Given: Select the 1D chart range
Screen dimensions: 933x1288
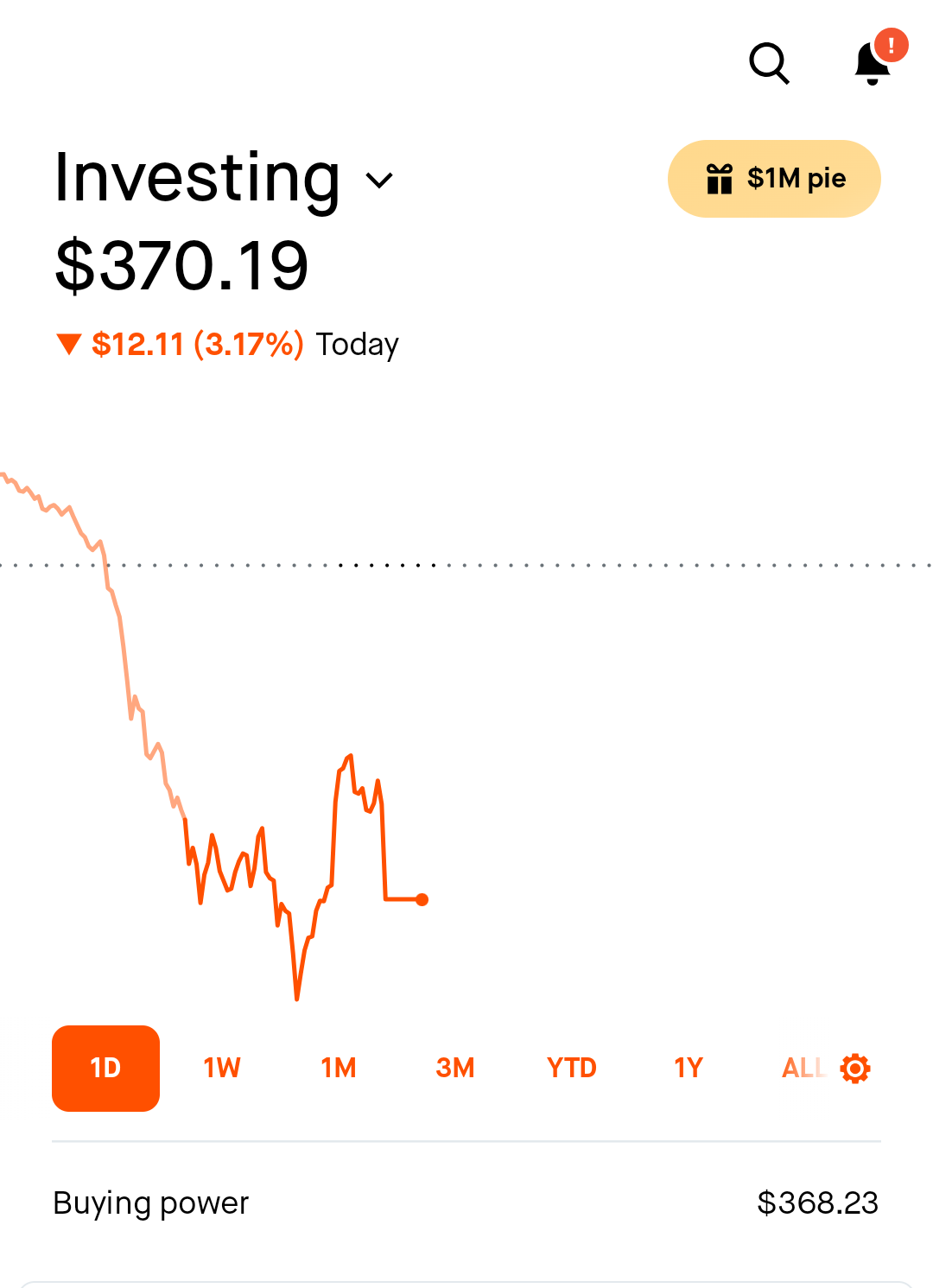Looking at the screenshot, I should pyautogui.click(x=105, y=1068).
